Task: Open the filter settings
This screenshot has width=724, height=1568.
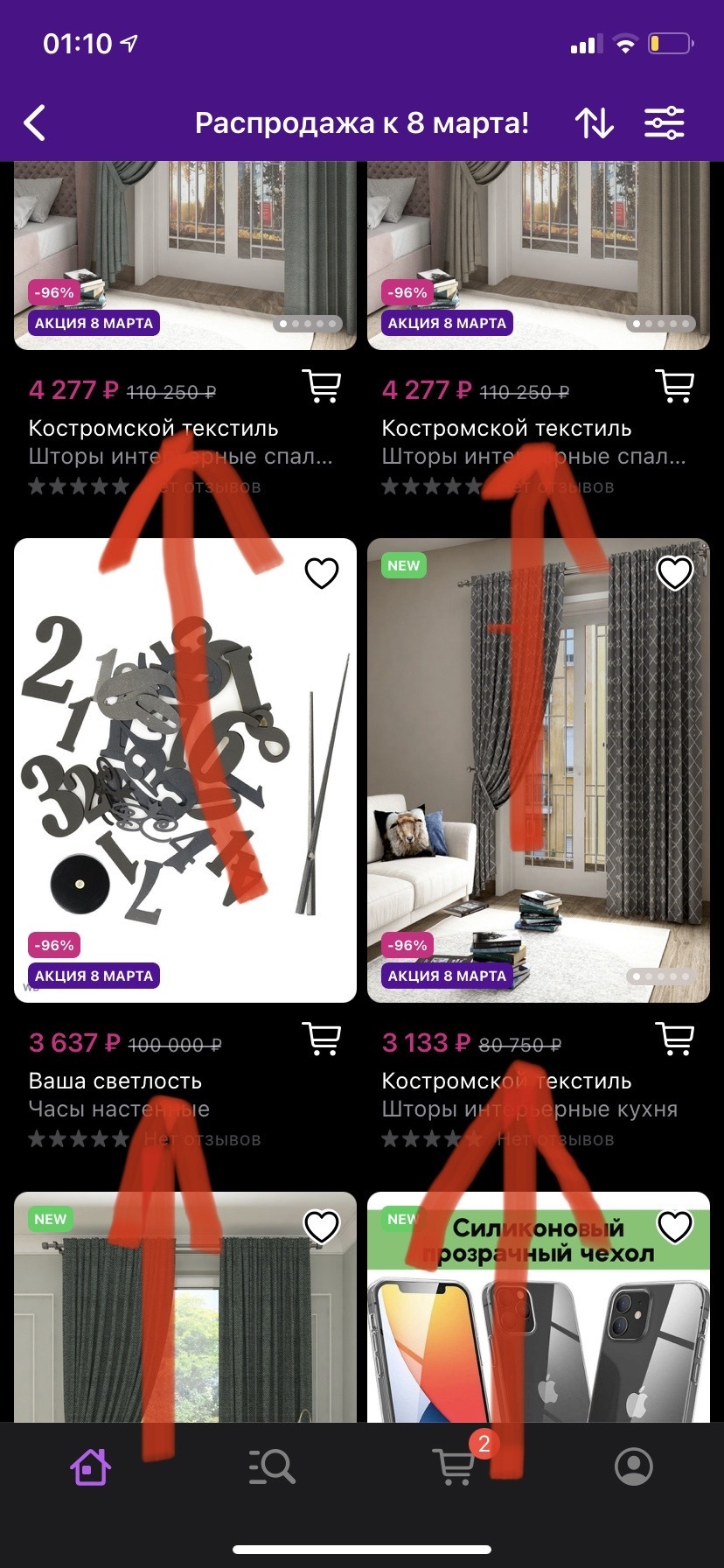Action: point(665,123)
